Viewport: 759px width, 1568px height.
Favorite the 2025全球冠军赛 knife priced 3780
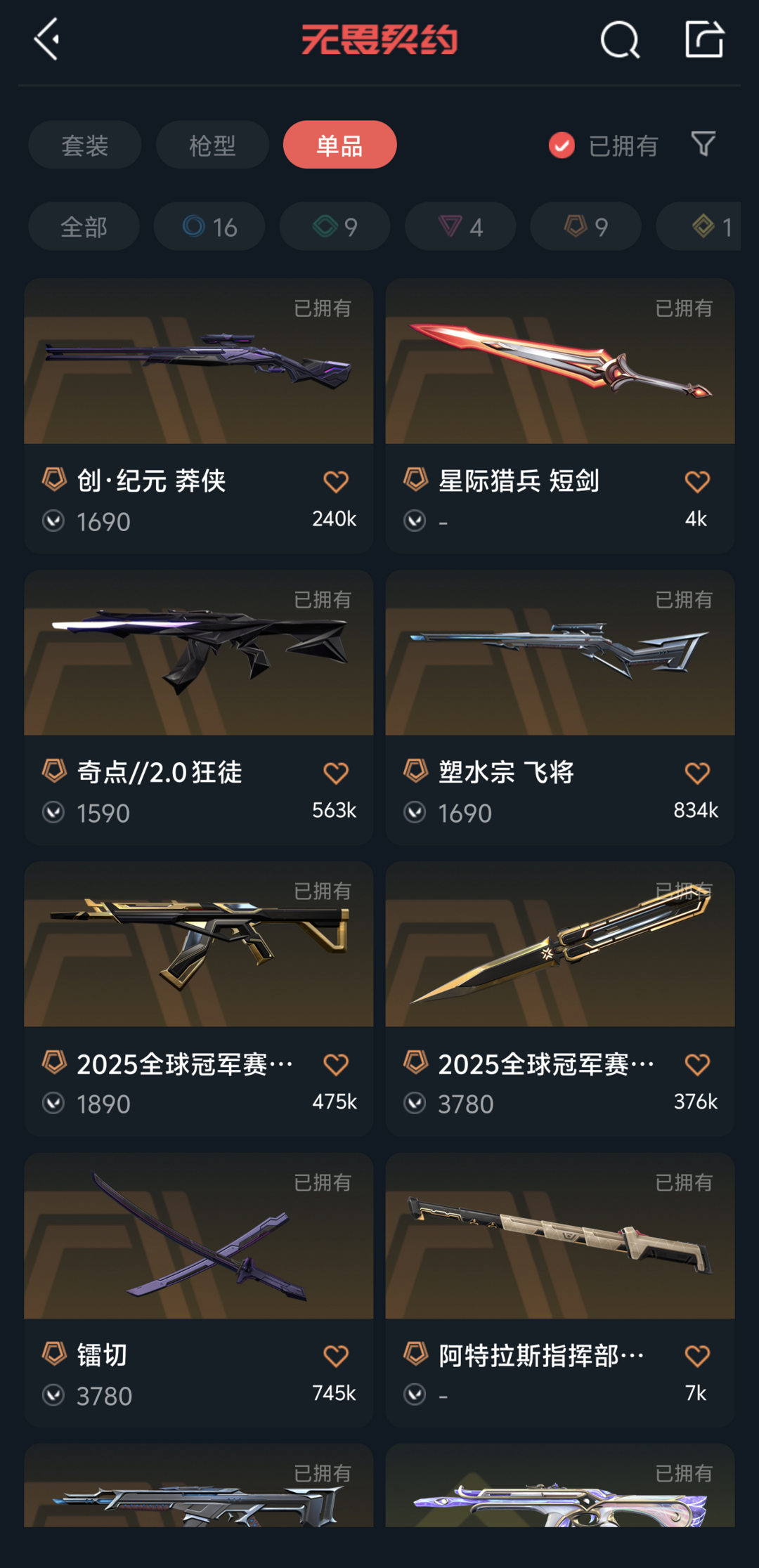(696, 1065)
